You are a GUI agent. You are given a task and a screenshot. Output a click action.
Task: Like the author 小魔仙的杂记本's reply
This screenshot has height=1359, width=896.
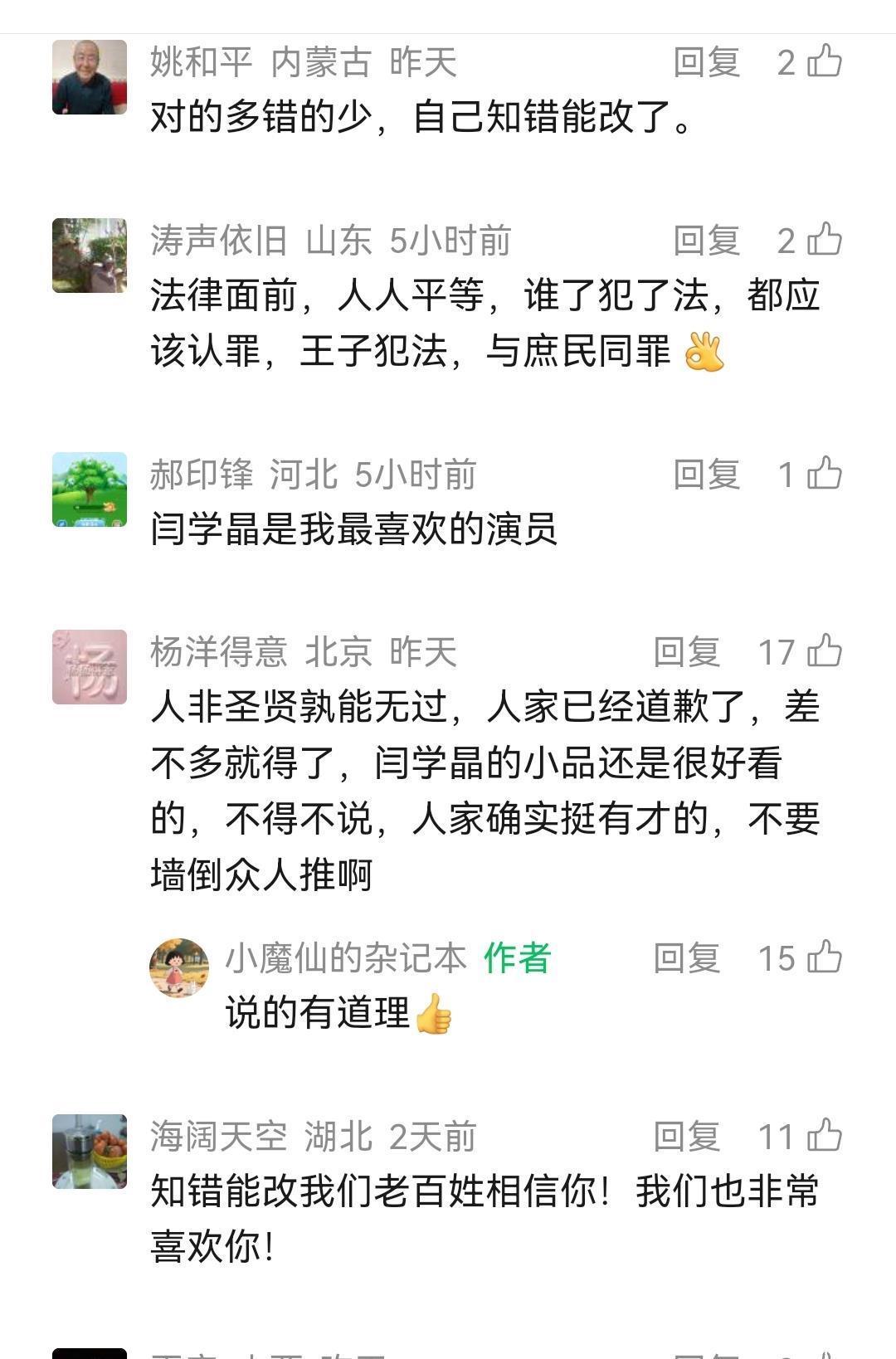[x=825, y=957]
